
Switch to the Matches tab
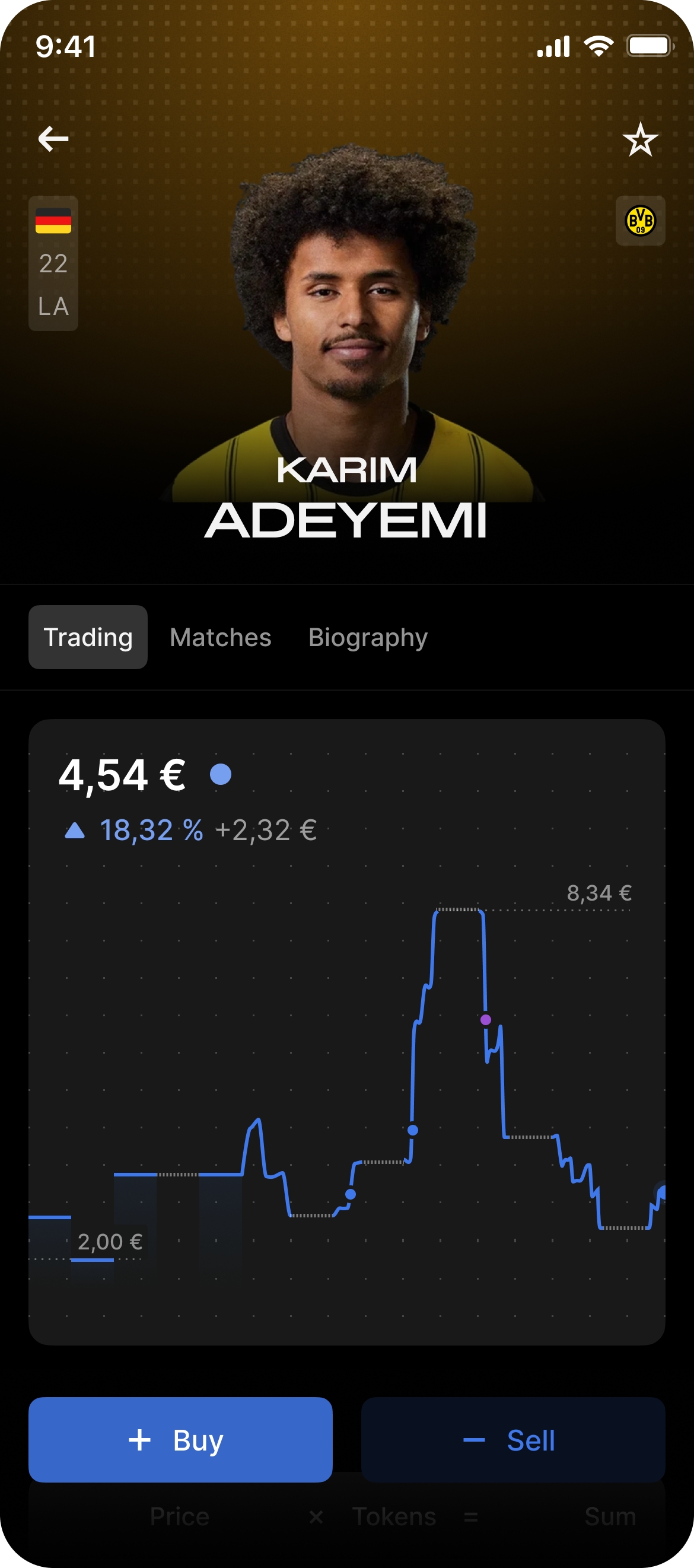click(x=221, y=637)
